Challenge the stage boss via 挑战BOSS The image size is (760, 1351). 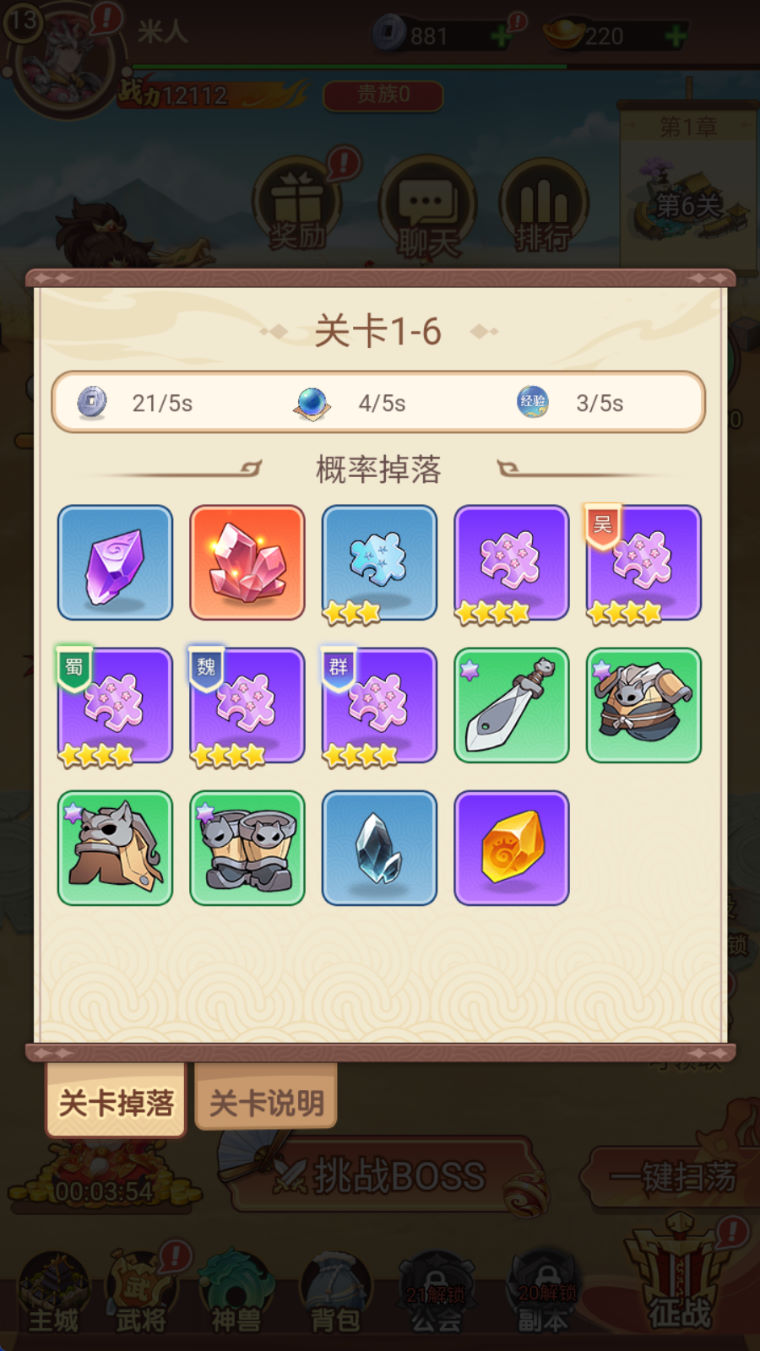coord(385,1177)
